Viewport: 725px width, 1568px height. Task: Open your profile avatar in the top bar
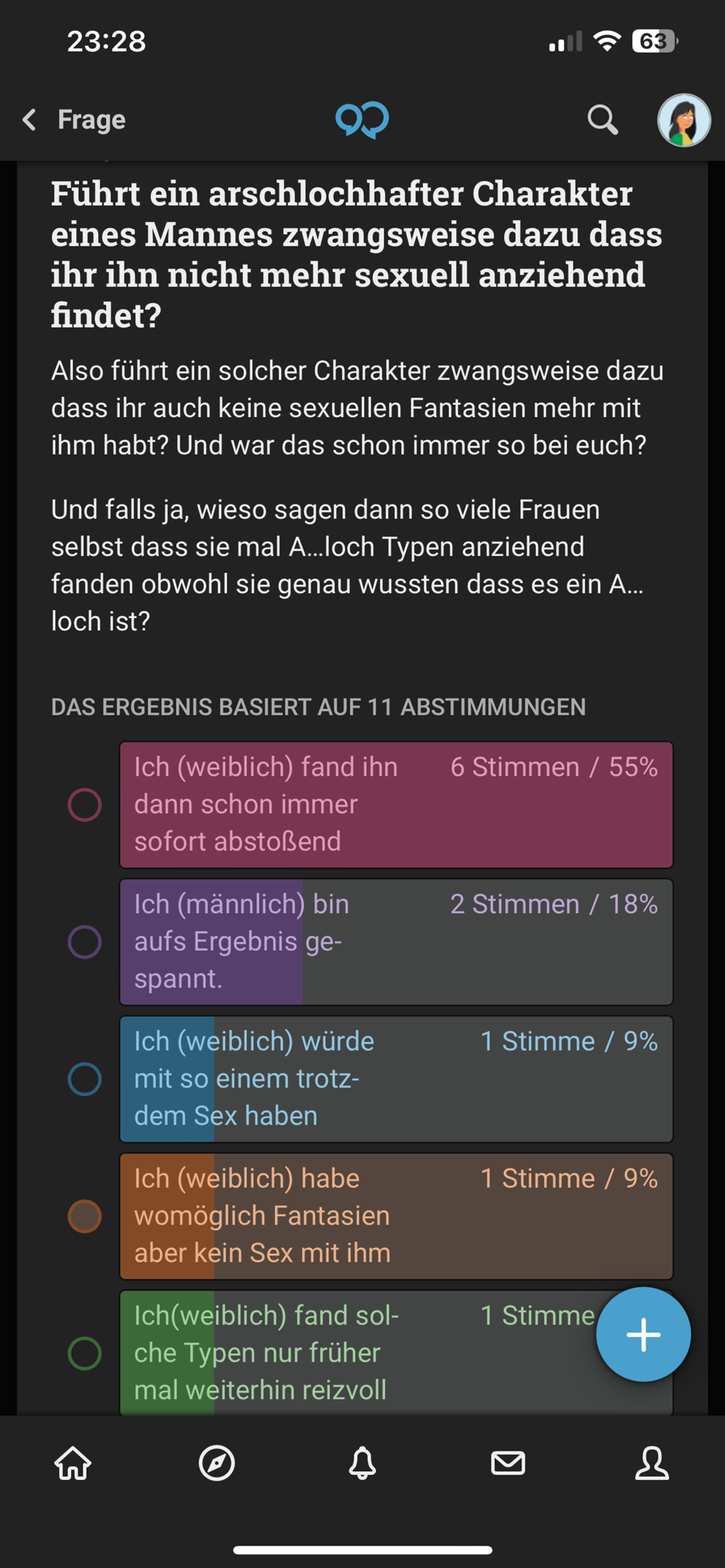(x=684, y=119)
